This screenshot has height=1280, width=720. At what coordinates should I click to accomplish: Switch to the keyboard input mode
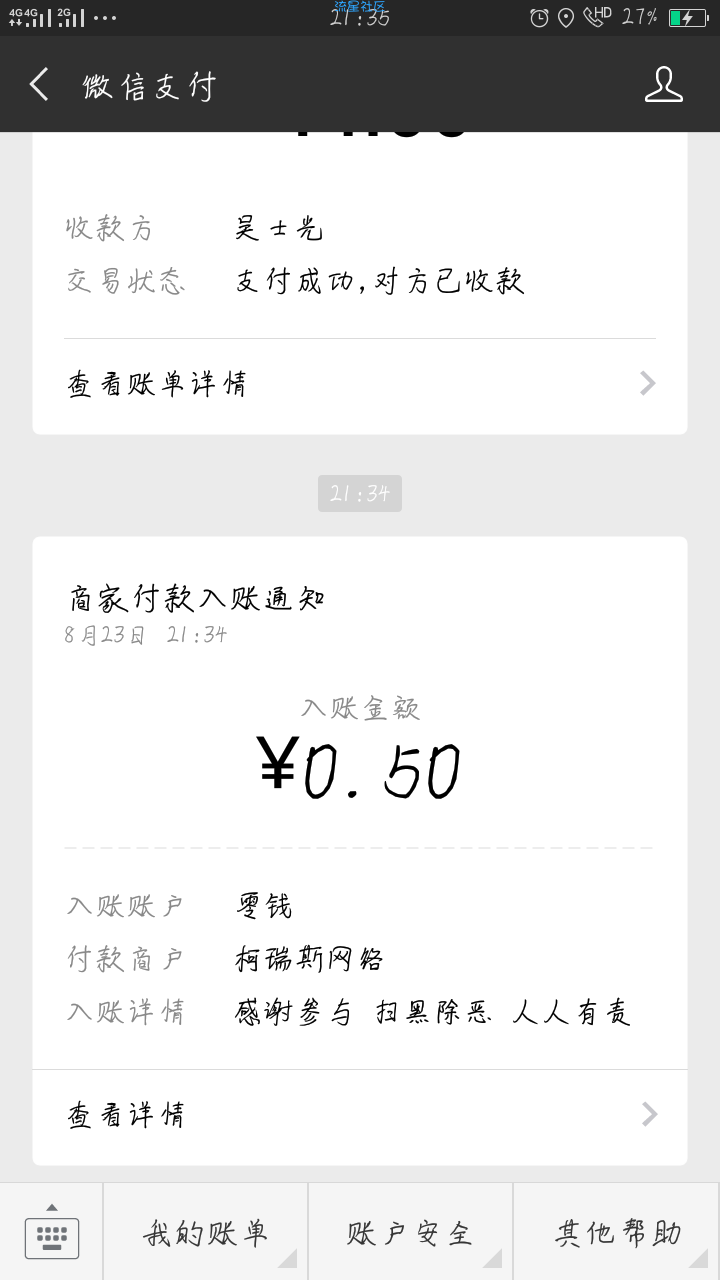pyautogui.click(x=51, y=1232)
